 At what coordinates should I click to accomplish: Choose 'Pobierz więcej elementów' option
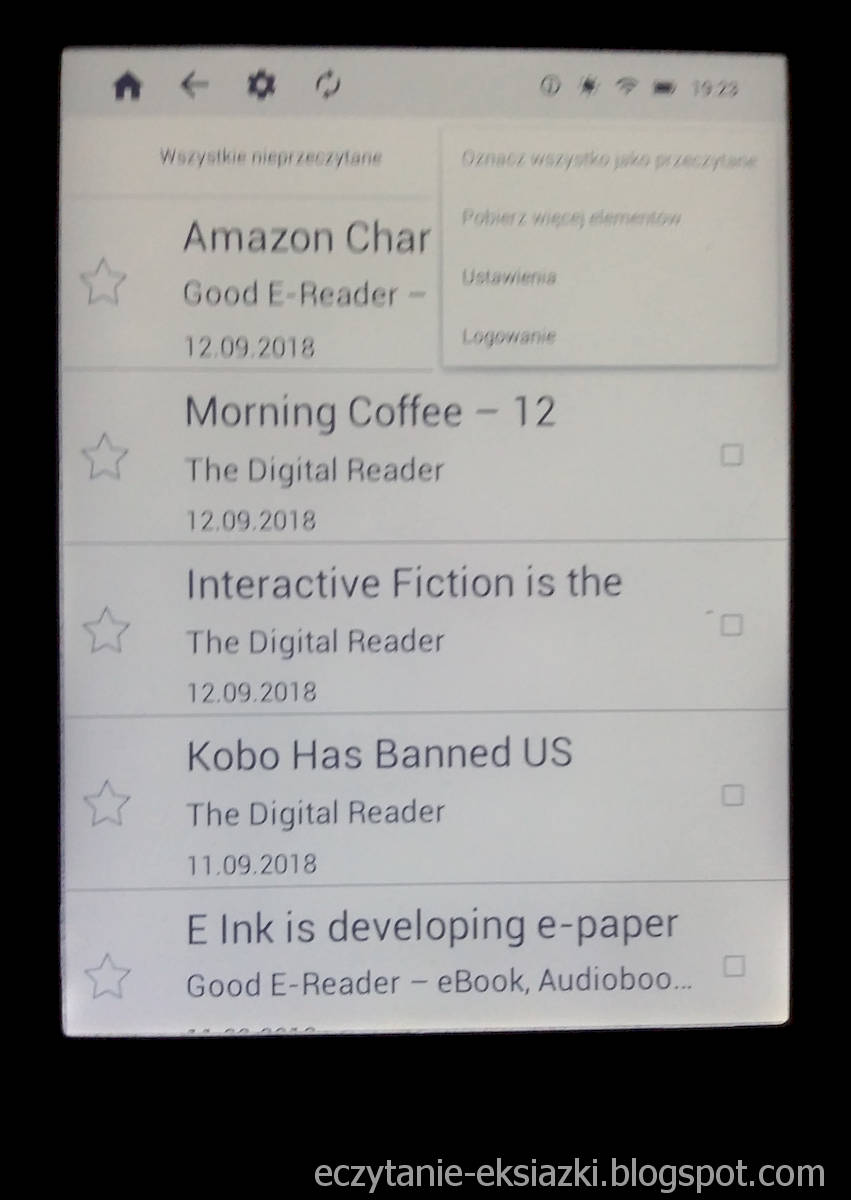pos(571,218)
